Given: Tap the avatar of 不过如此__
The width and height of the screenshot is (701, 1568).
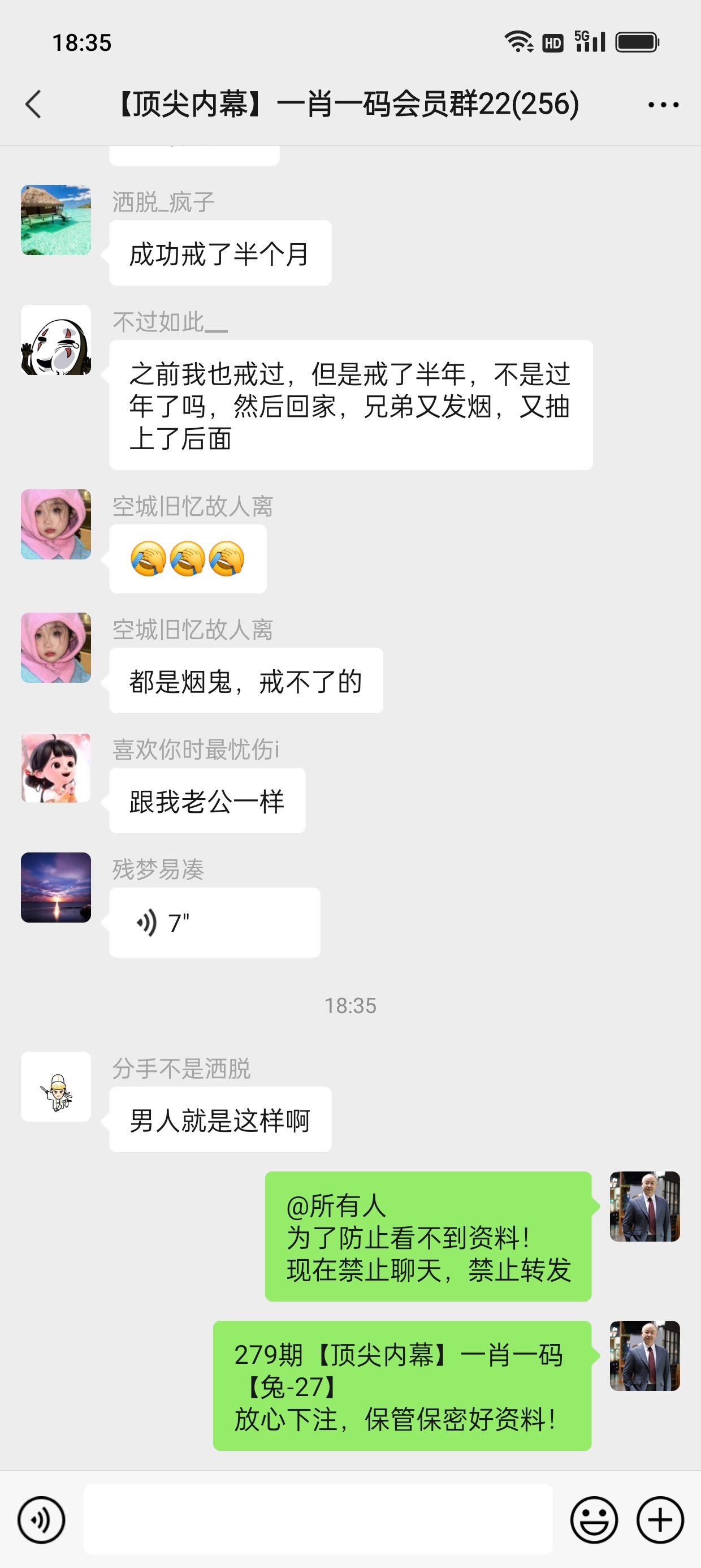Looking at the screenshot, I should (56, 339).
